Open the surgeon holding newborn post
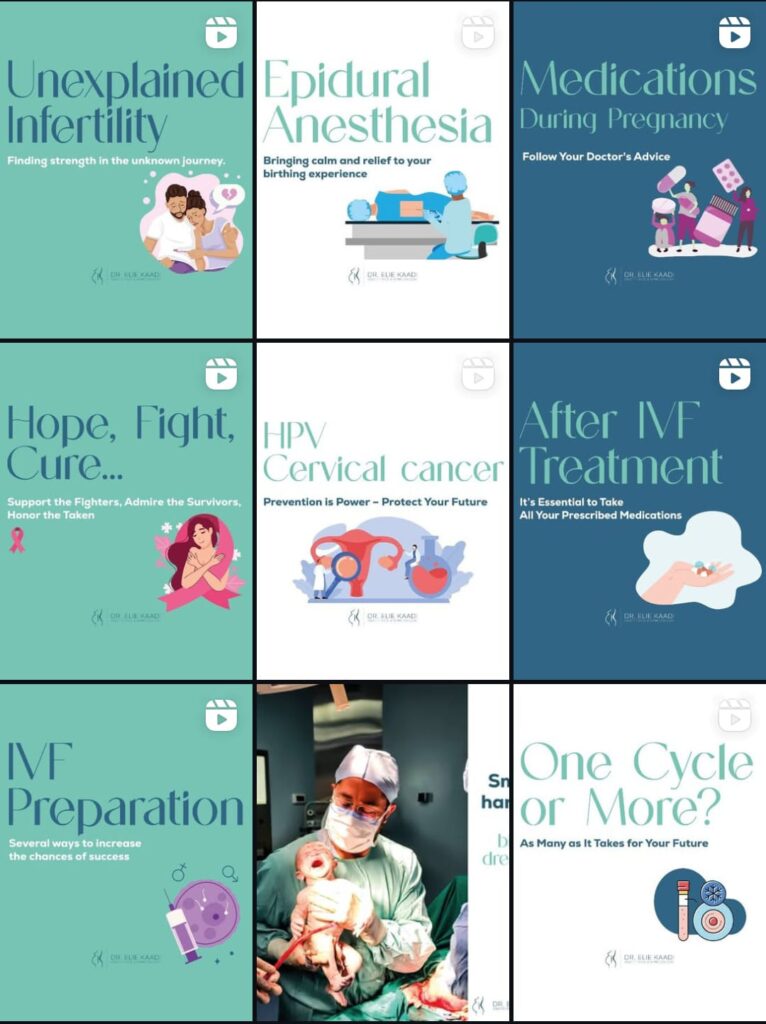 383,852
